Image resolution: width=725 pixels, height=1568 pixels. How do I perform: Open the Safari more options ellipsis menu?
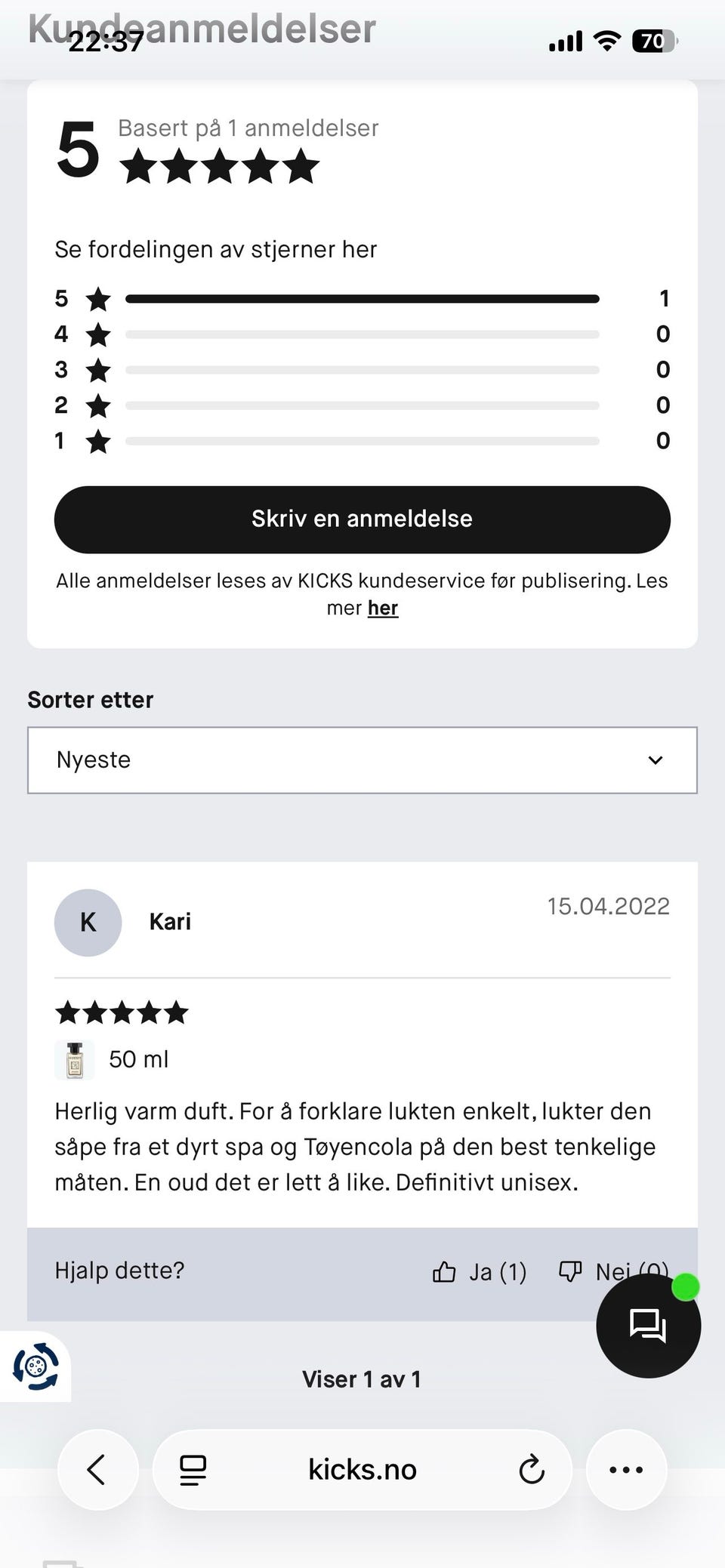[626, 1469]
